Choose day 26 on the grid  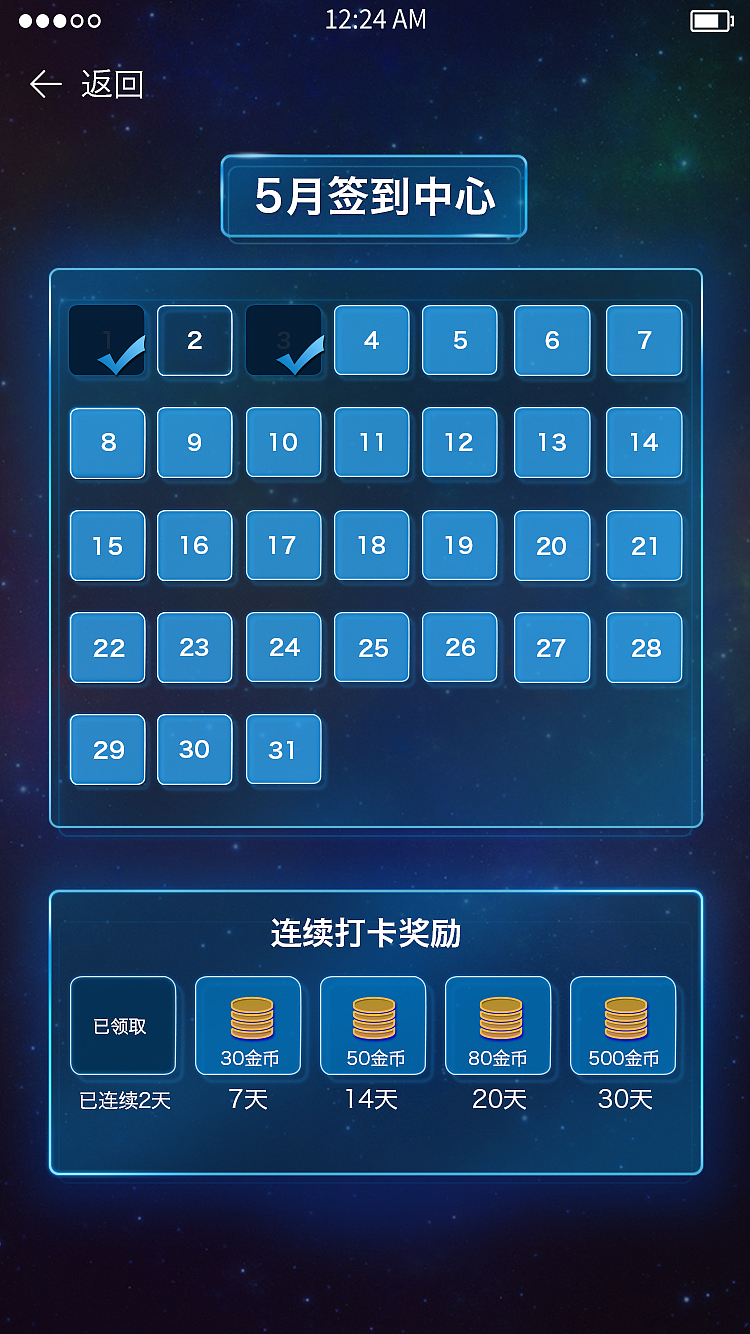[x=459, y=648]
